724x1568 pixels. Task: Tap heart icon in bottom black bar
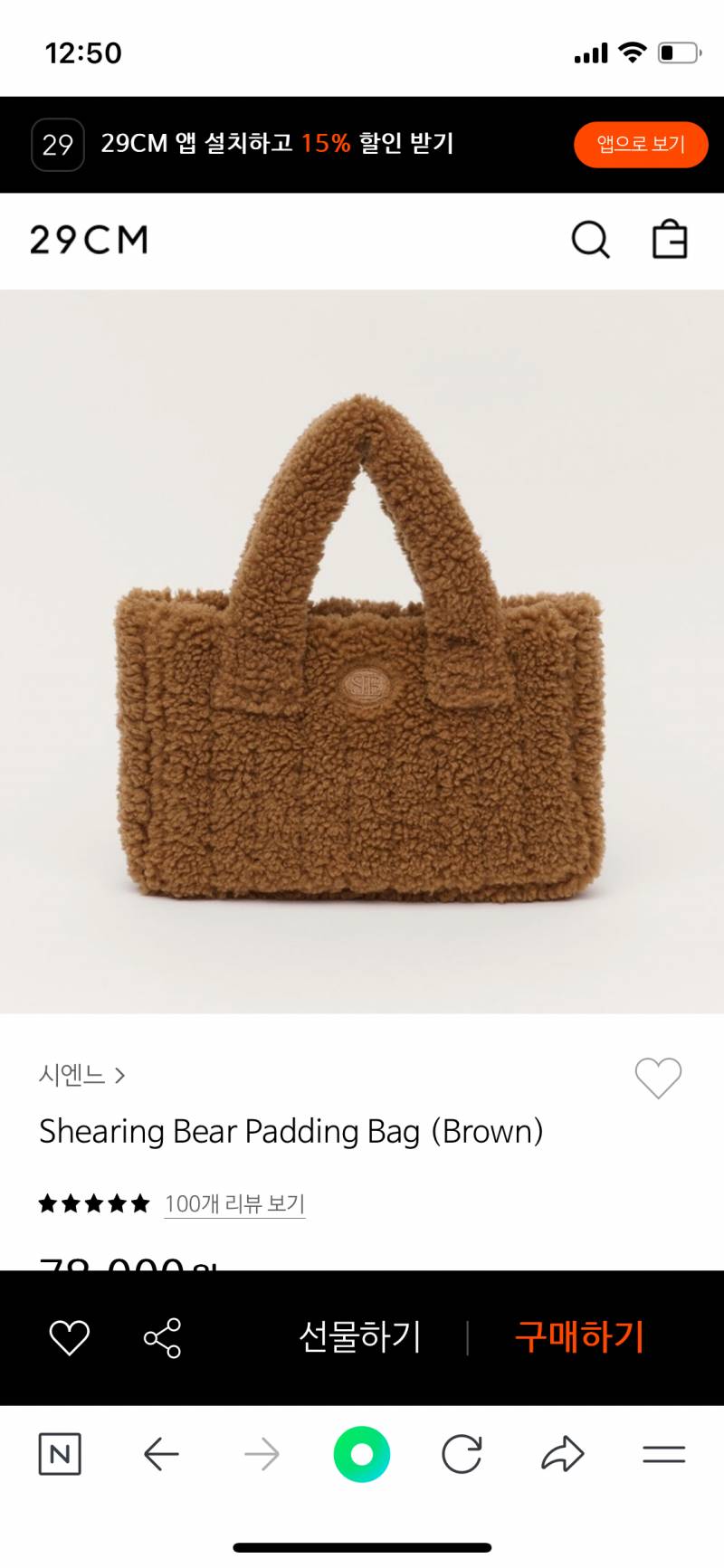click(x=69, y=1337)
